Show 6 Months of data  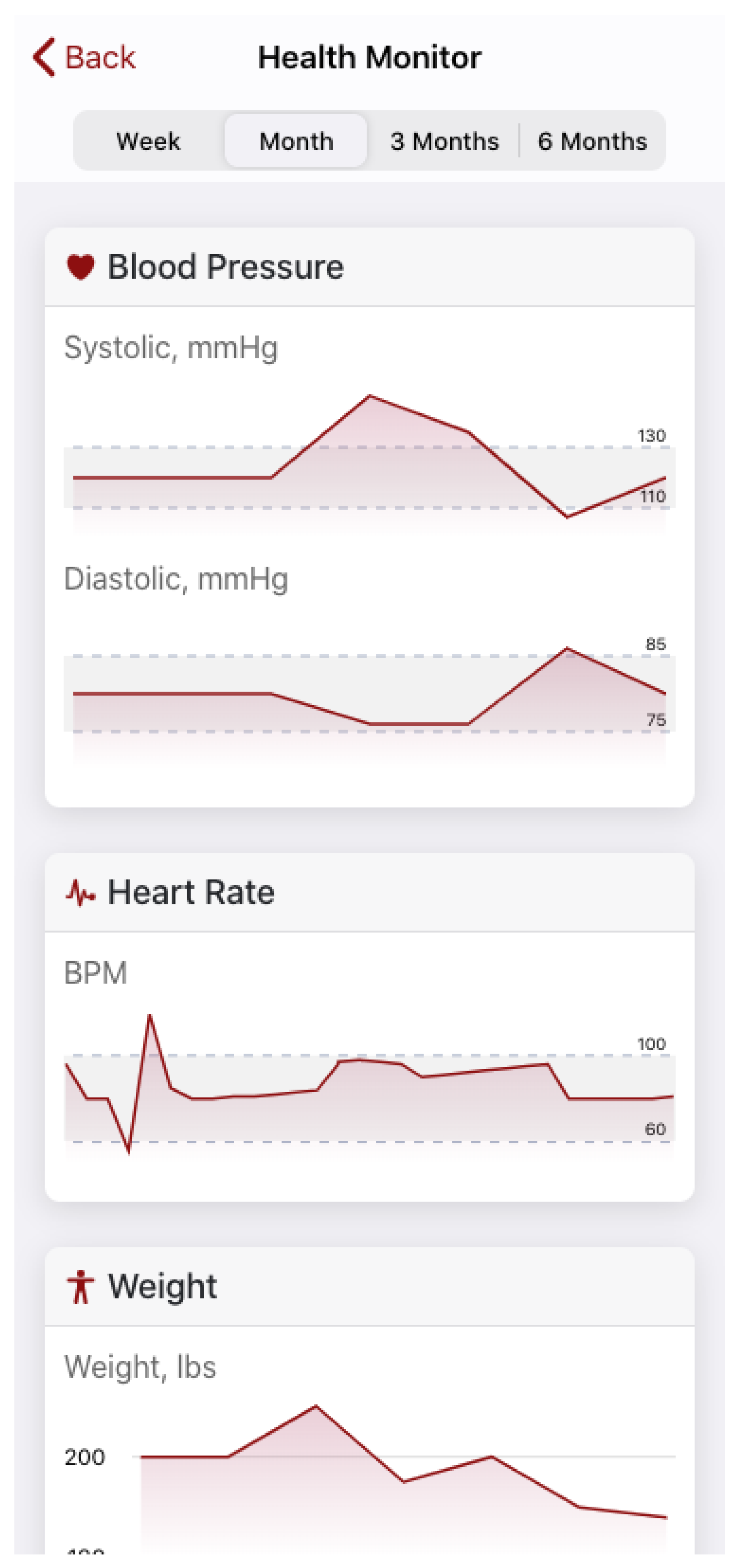pyautogui.click(x=592, y=141)
